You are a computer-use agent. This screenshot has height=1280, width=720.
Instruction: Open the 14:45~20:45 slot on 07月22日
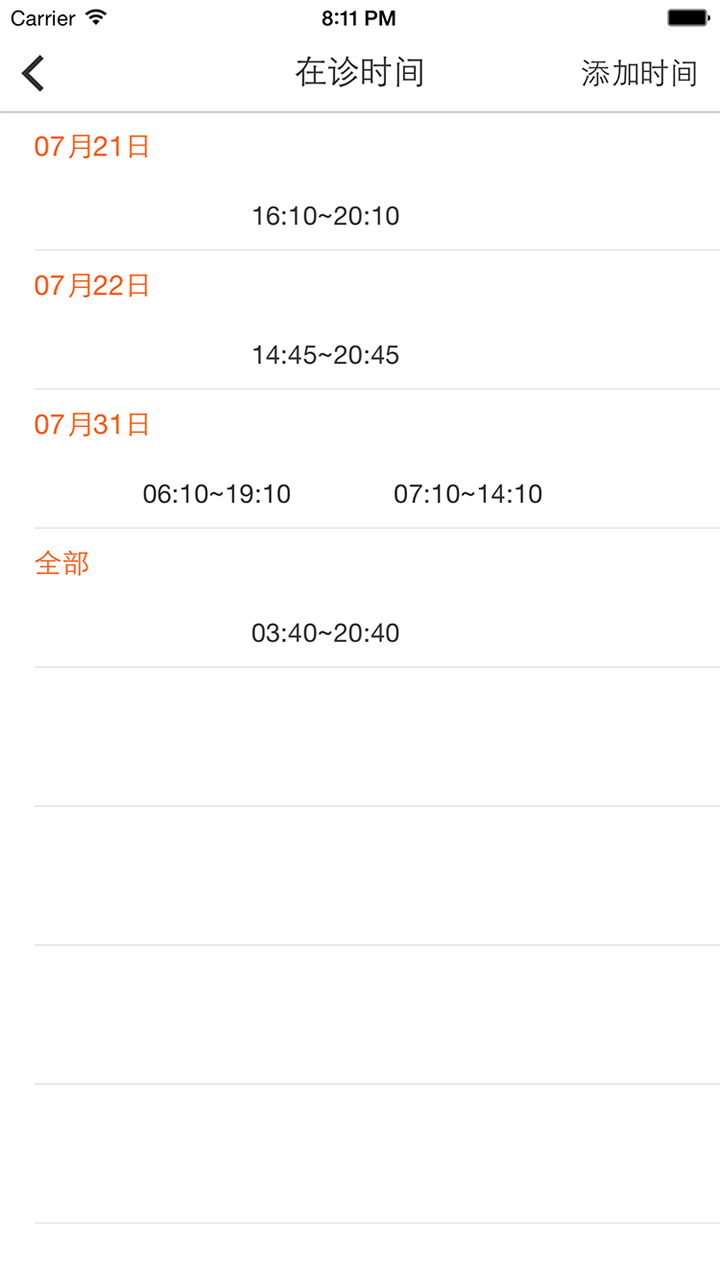coord(325,355)
